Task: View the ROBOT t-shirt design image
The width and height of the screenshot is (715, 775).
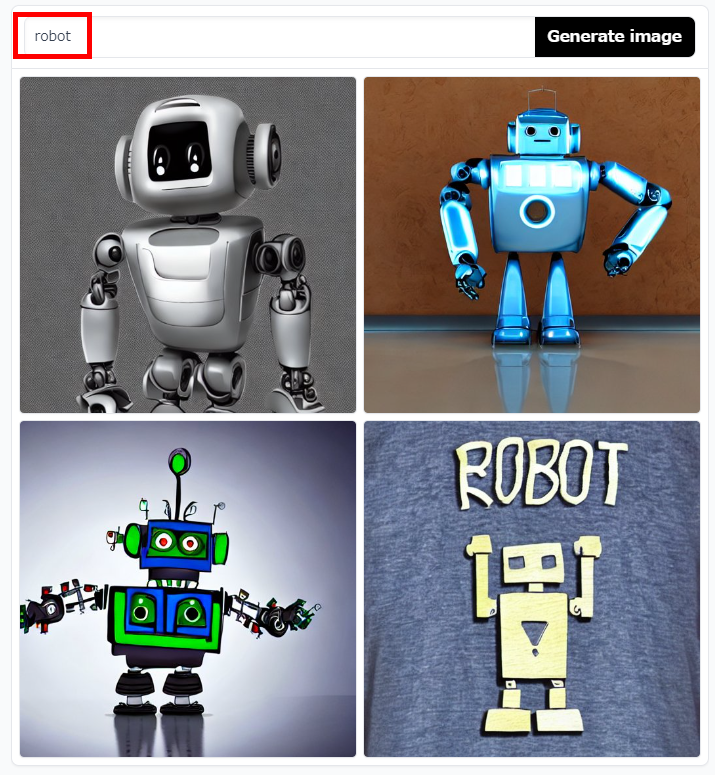Action: [532, 589]
